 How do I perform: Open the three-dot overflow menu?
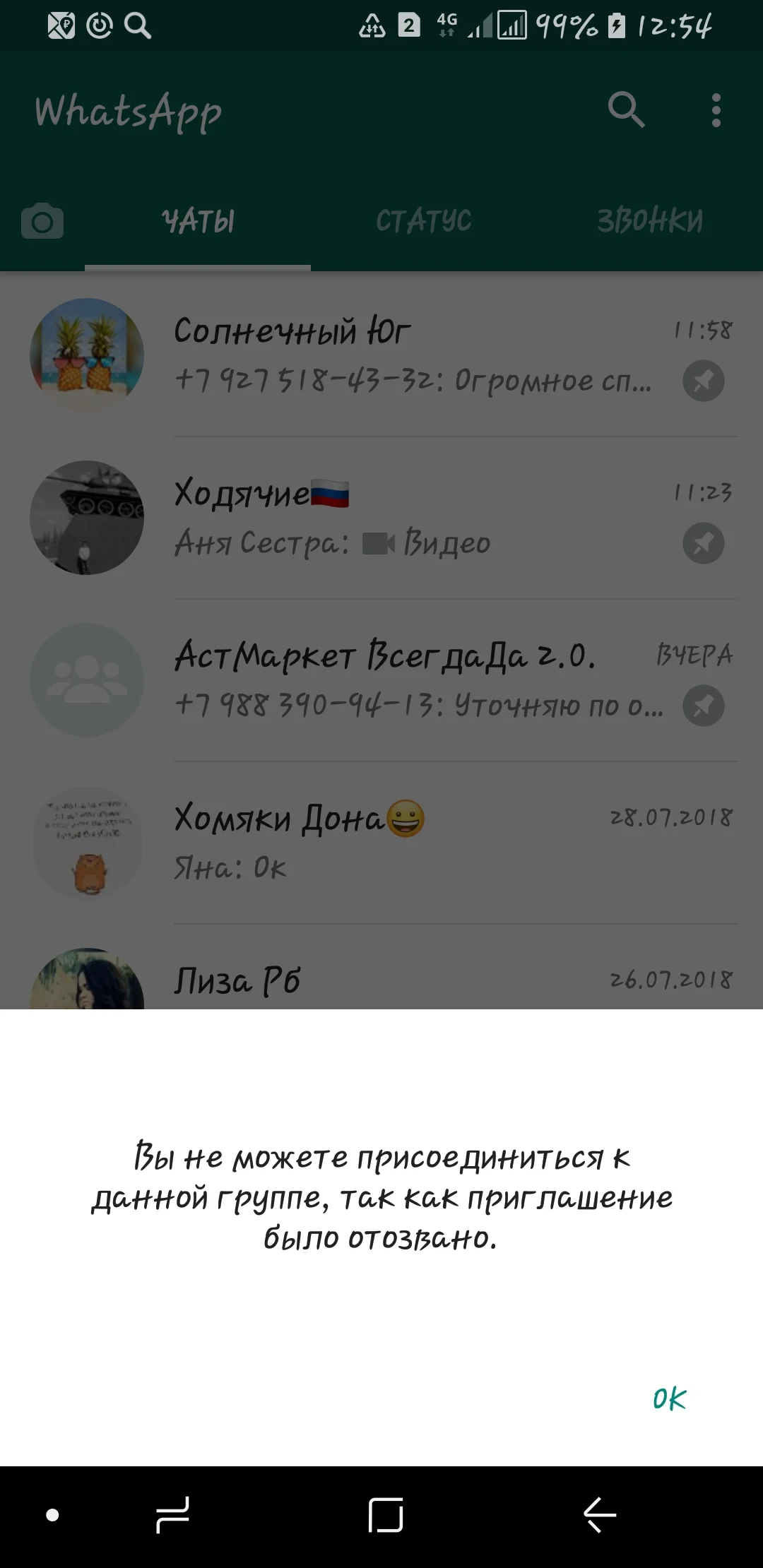pyautogui.click(x=715, y=111)
